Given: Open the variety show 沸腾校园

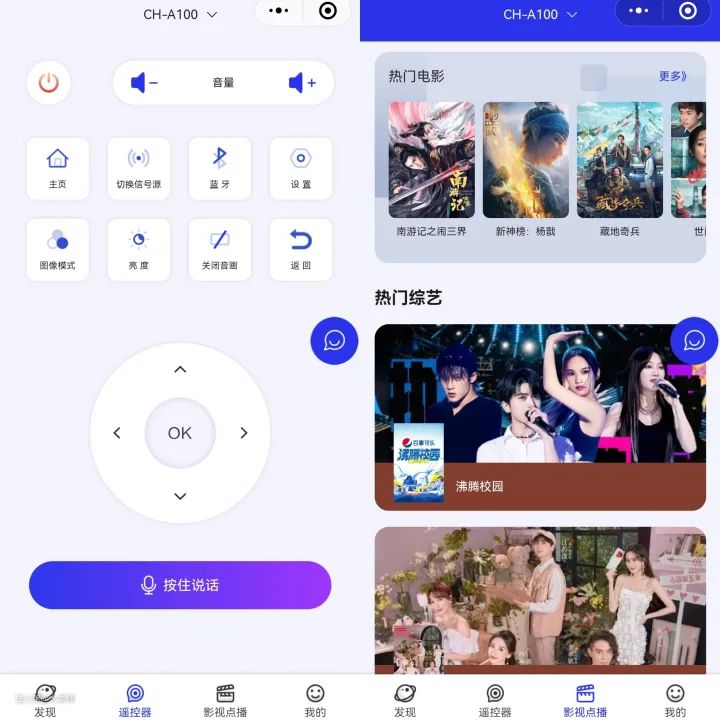Looking at the screenshot, I should point(540,417).
